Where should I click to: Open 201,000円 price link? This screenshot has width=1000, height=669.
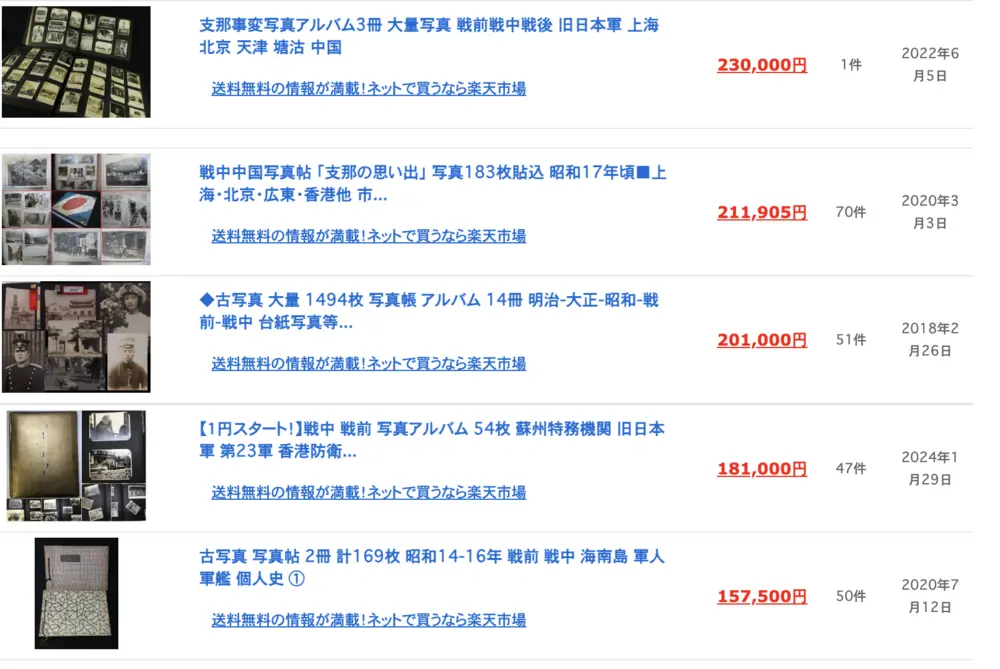coord(761,340)
